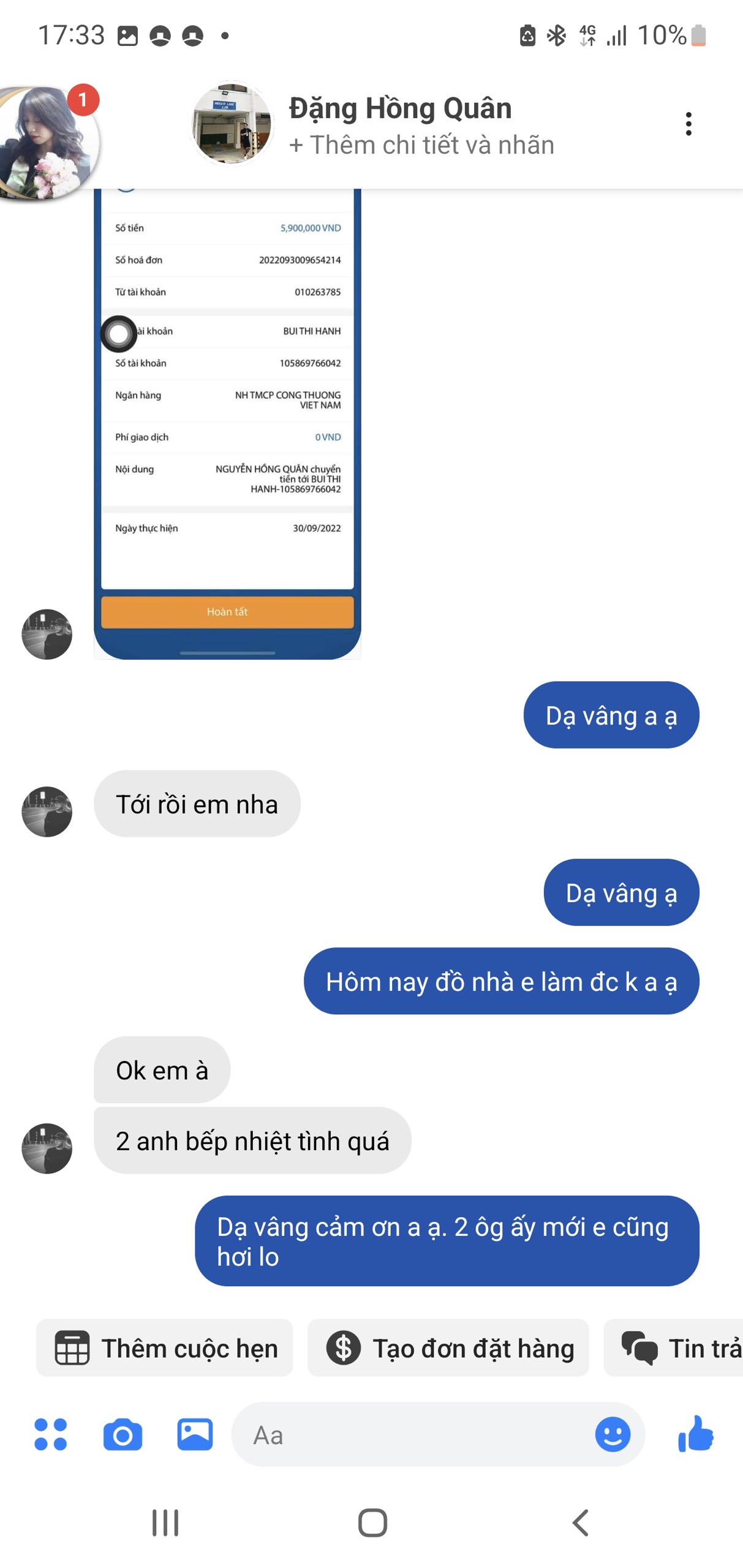Tap 'Thêm chi tiết và nhãn' link

(x=421, y=145)
